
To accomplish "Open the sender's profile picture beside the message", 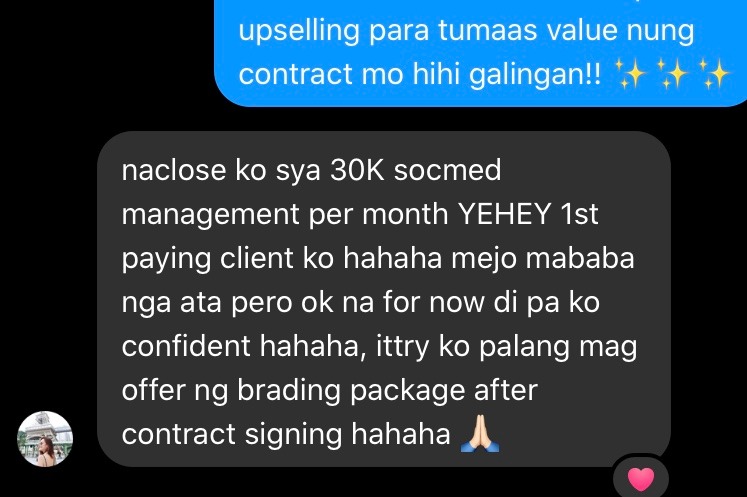I will [x=45, y=438].
